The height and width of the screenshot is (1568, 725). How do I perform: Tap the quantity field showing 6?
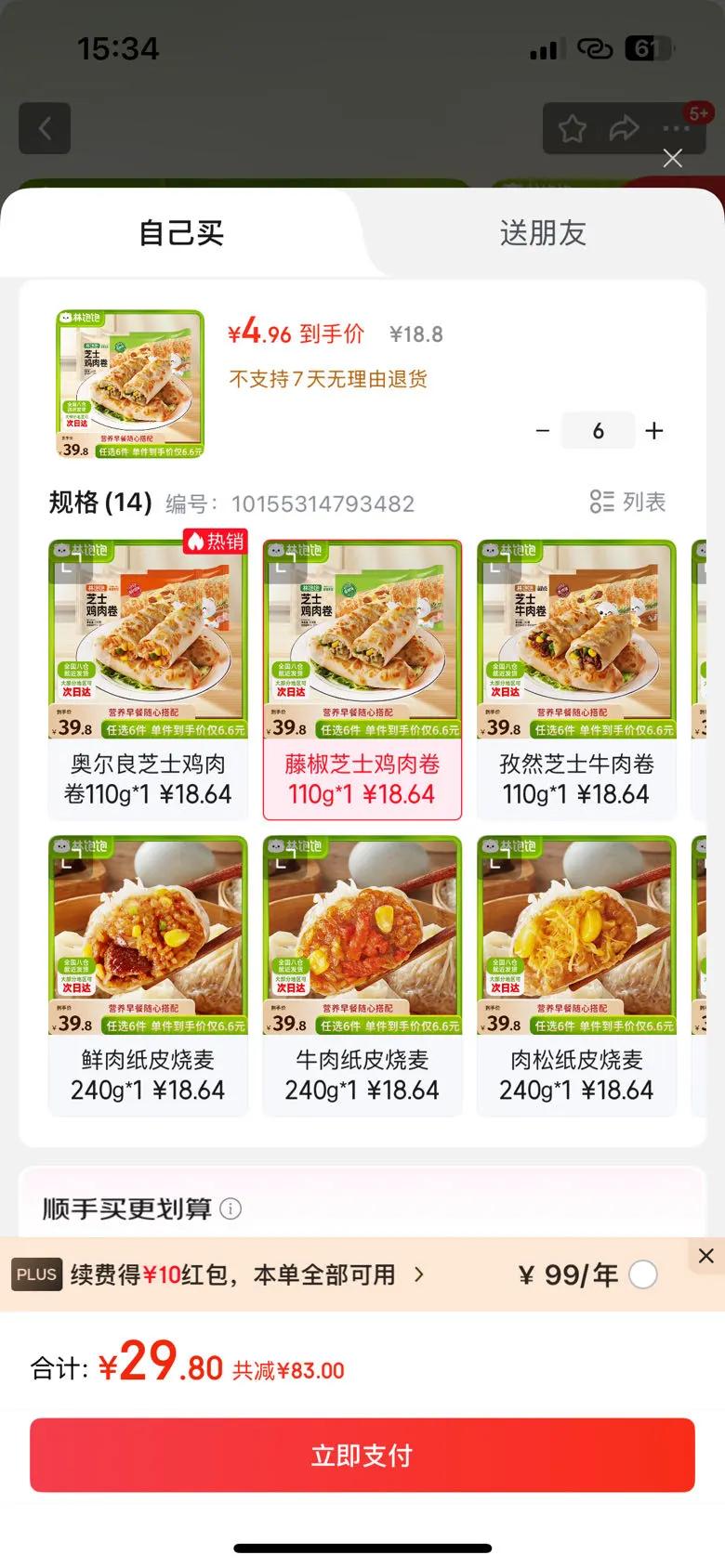click(599, 431)
